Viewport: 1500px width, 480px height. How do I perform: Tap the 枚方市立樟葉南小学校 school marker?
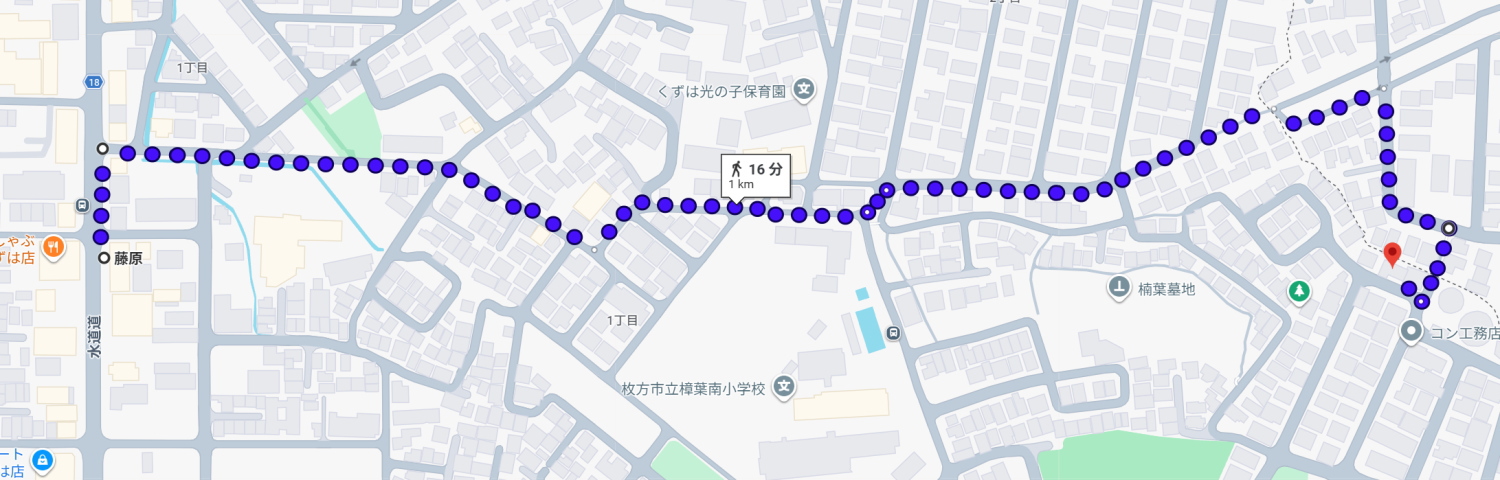click(785, 387)
